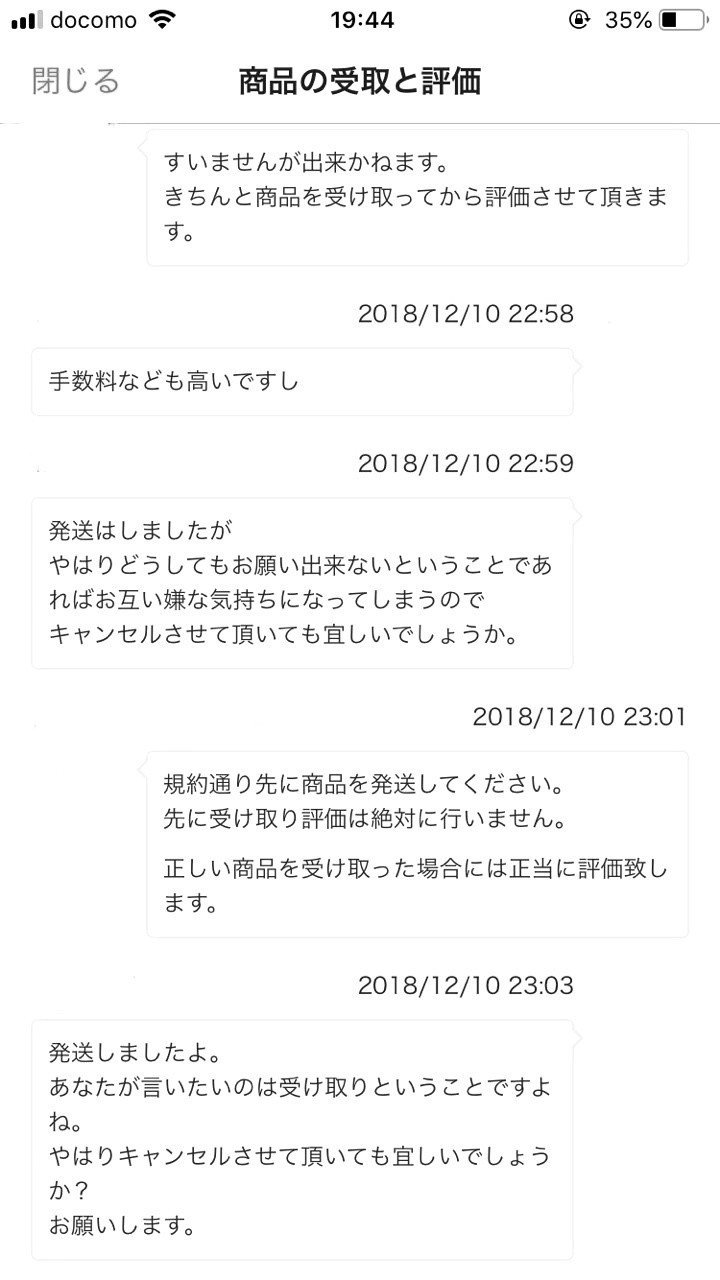720x1280 pixels.
Task: Tap the timestamp 2018/12/10 23:01
Action: (x=578, y=715)
